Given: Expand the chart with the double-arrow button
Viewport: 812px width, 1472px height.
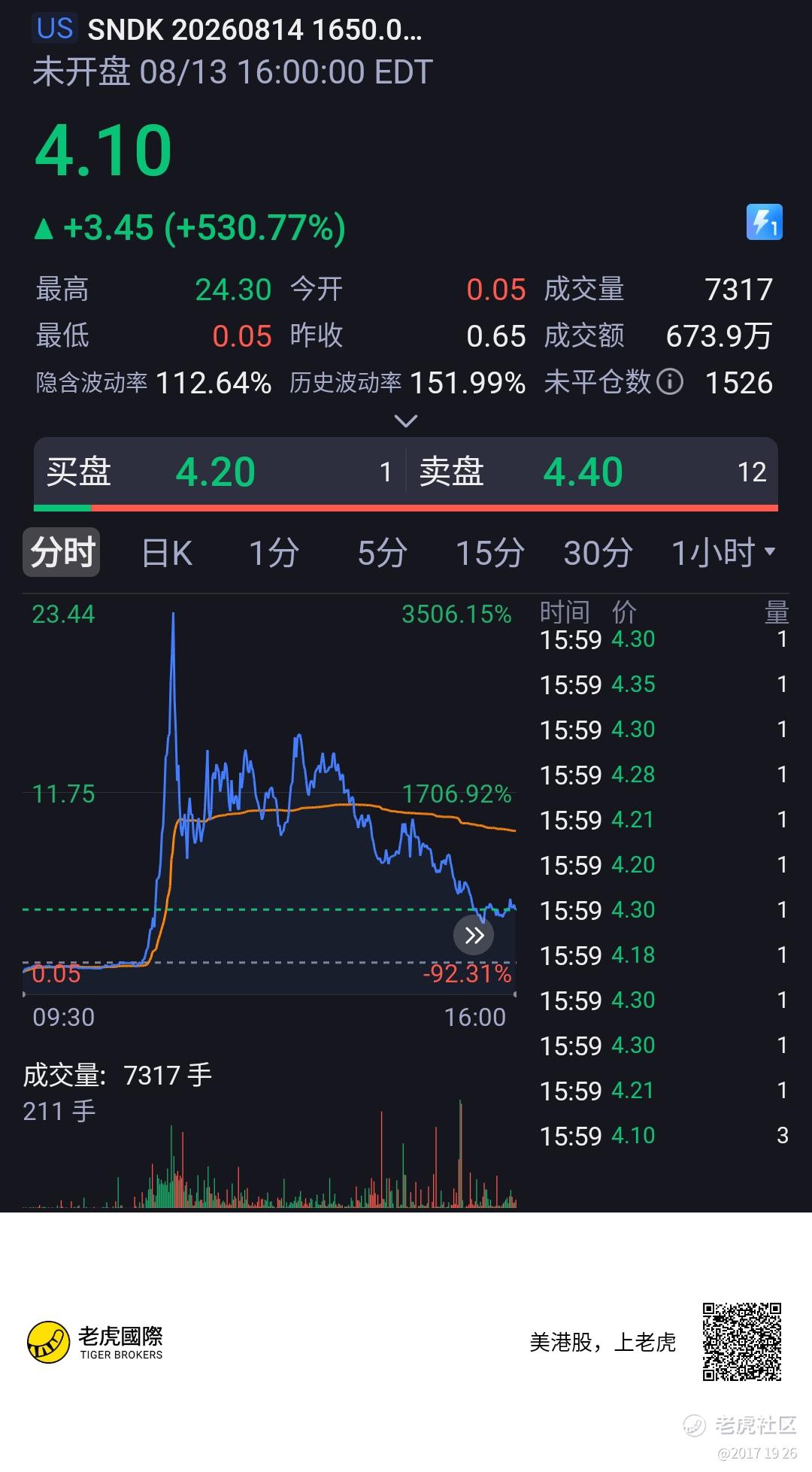Looking at the screenshot, I should coord(474,935).
